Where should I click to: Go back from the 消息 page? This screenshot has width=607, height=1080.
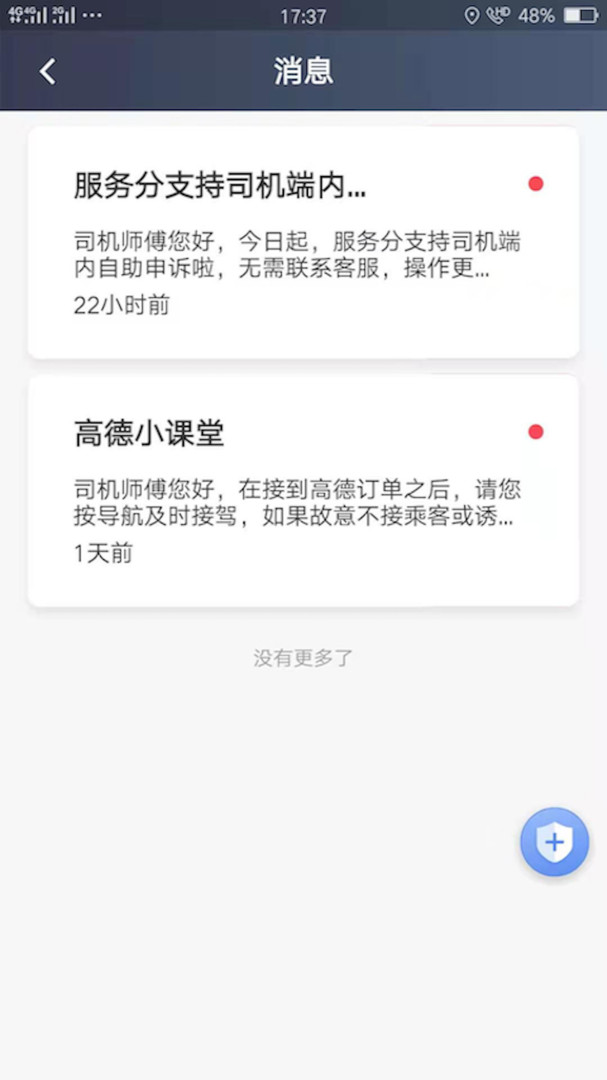click(x=47, y=71)
